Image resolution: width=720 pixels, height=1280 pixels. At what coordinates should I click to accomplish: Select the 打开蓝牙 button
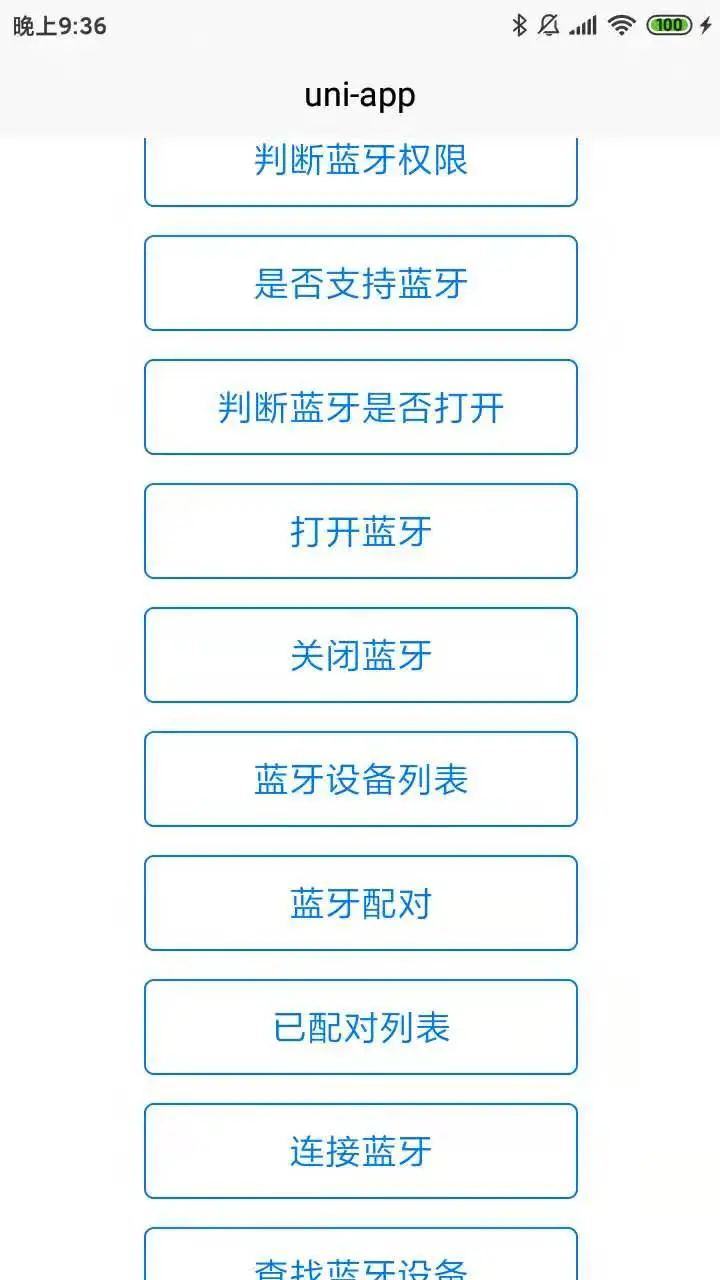pos(360,531)
